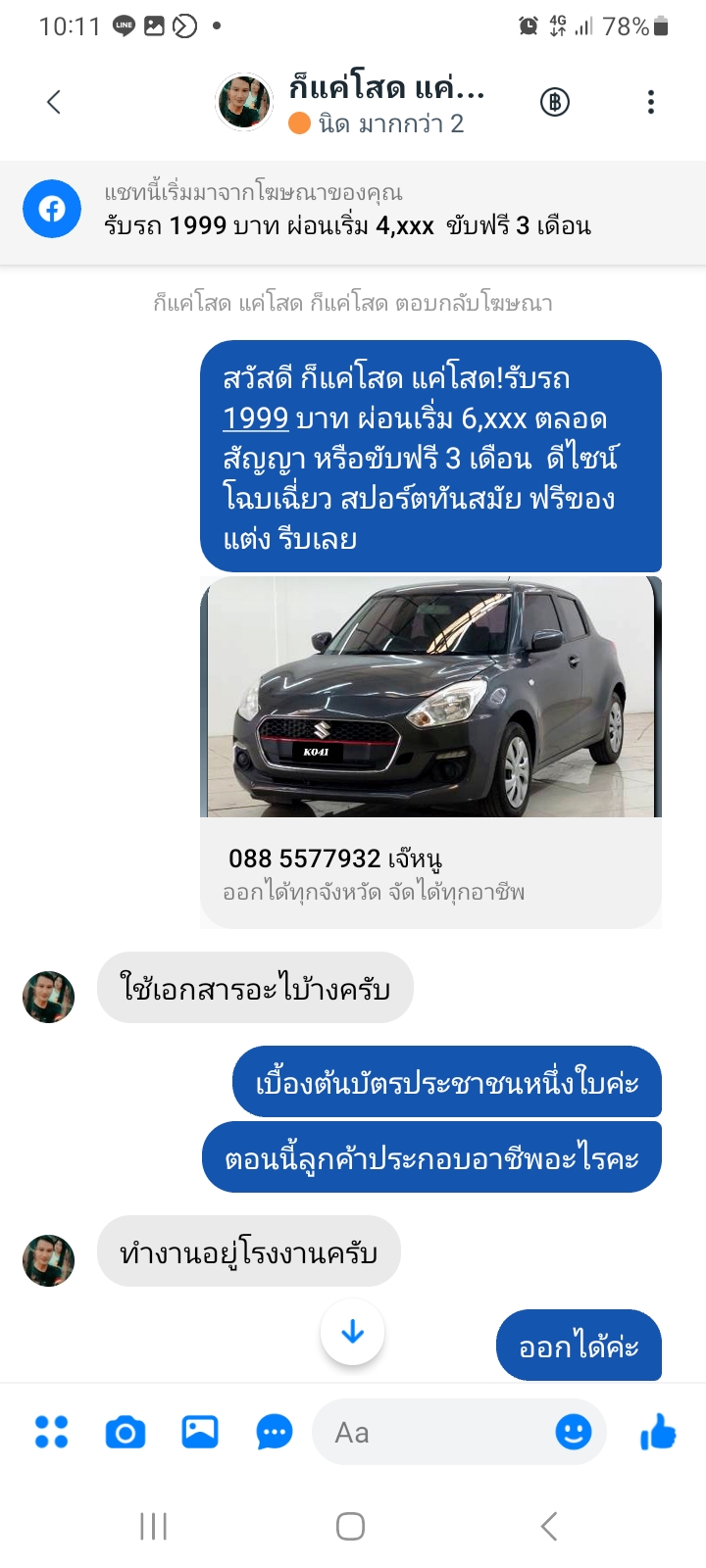Screen dimensions: 706x1568
Task: Open system recent apps
Action: tap(154, 1526)
